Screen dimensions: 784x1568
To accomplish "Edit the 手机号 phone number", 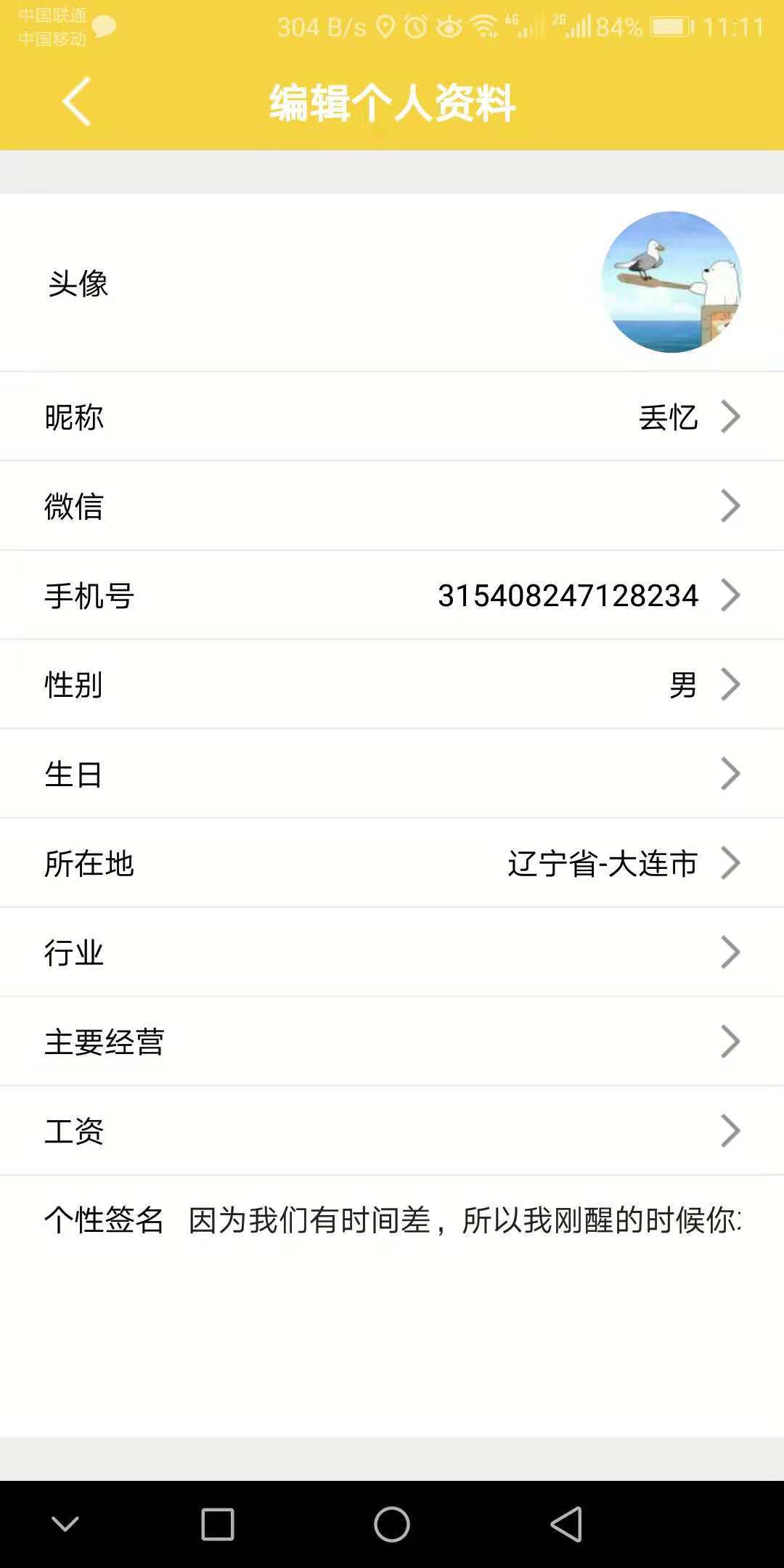I will [x=392, y=595].
